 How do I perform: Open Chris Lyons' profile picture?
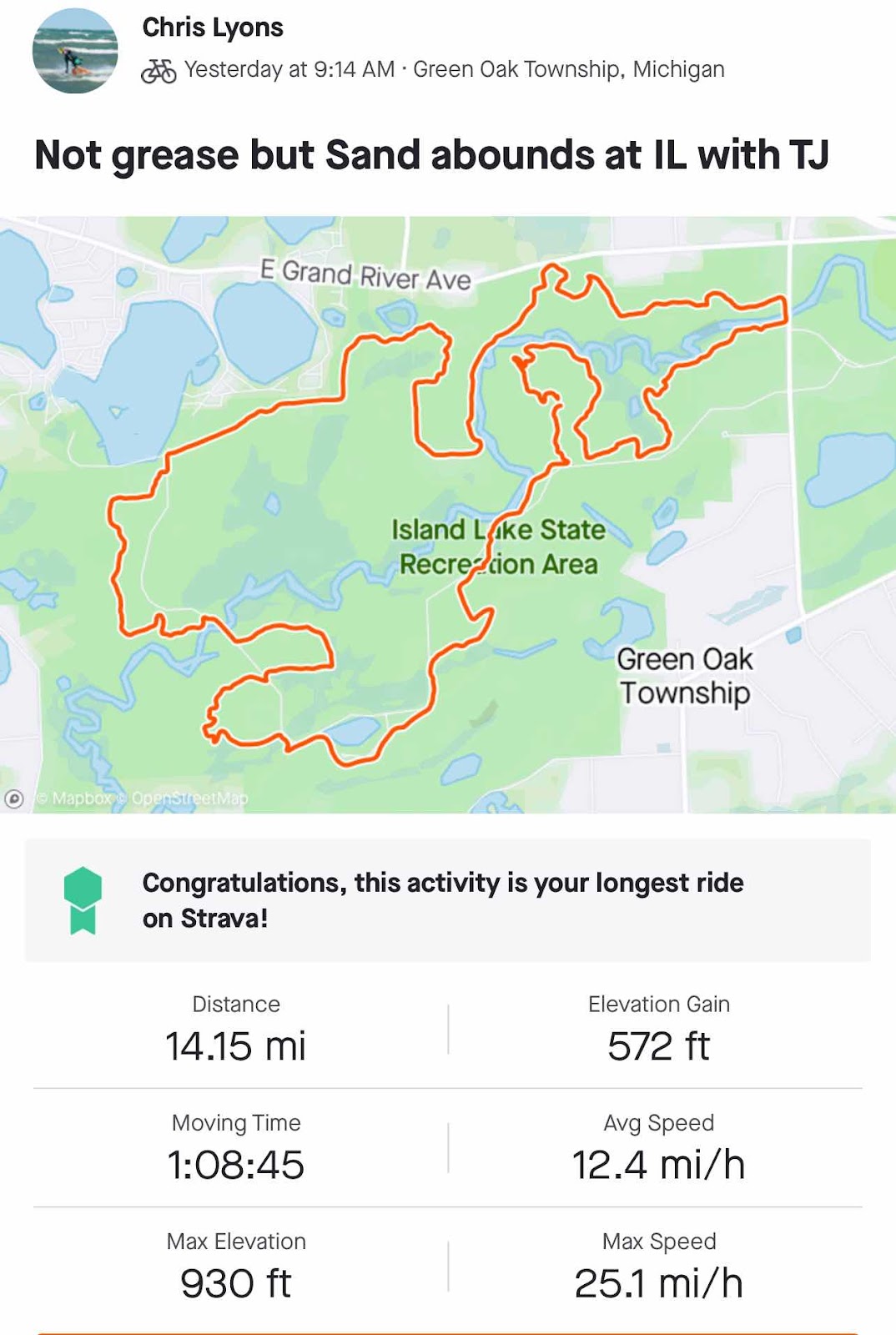(75, 50)
